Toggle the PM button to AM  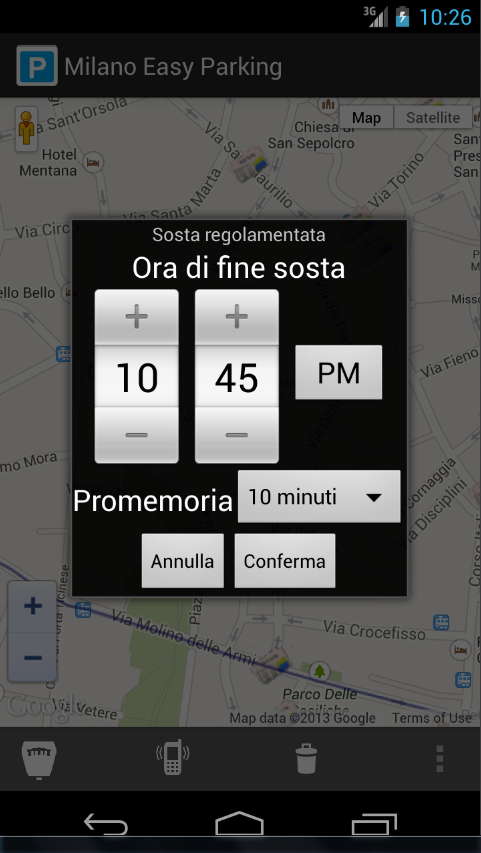click(x=338, y=373)
